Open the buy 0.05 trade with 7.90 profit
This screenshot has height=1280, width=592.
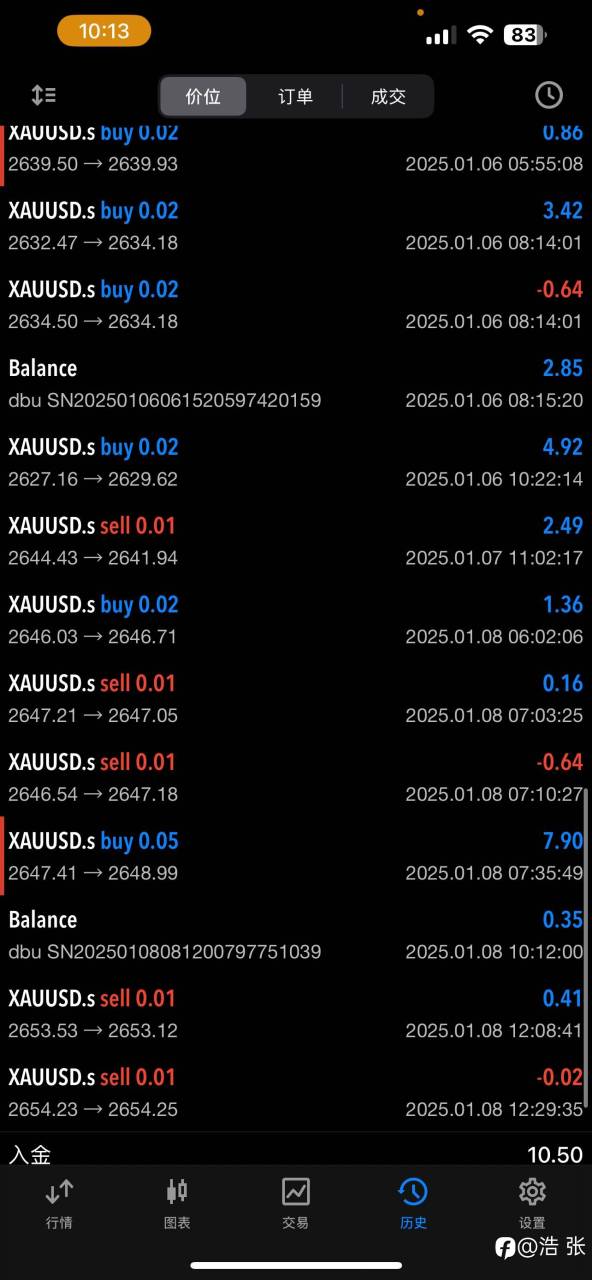(296, 856)
